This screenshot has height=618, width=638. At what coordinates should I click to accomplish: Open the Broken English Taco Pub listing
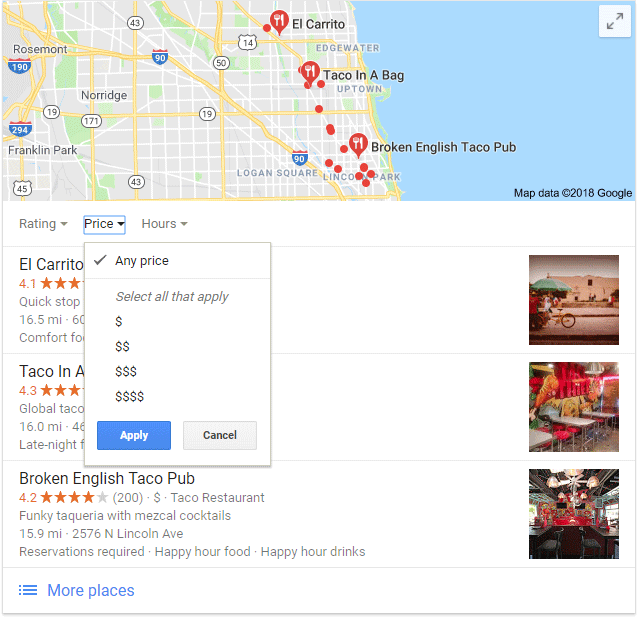(x=107, y=478)
